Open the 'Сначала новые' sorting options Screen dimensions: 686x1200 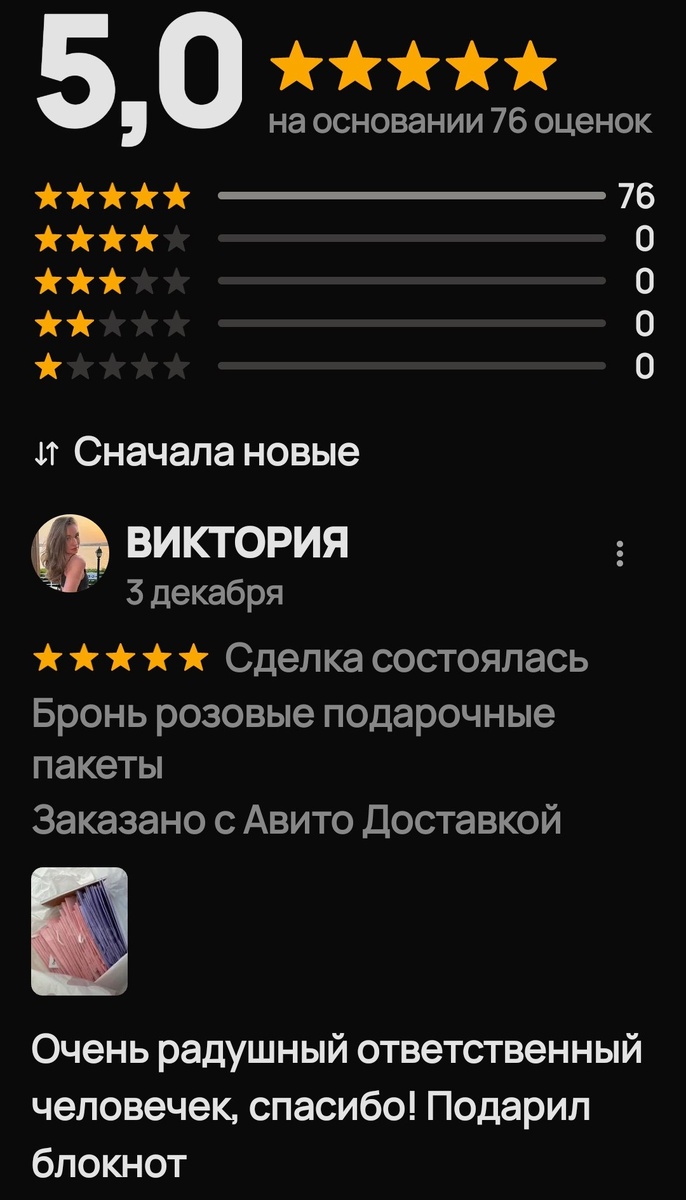[x=197, y=453]
